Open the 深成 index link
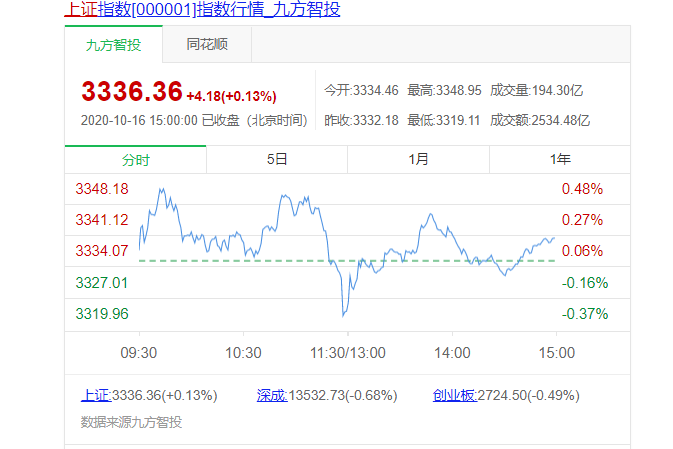The height and width of the screenshot is (449, 673). pos(271,395)
